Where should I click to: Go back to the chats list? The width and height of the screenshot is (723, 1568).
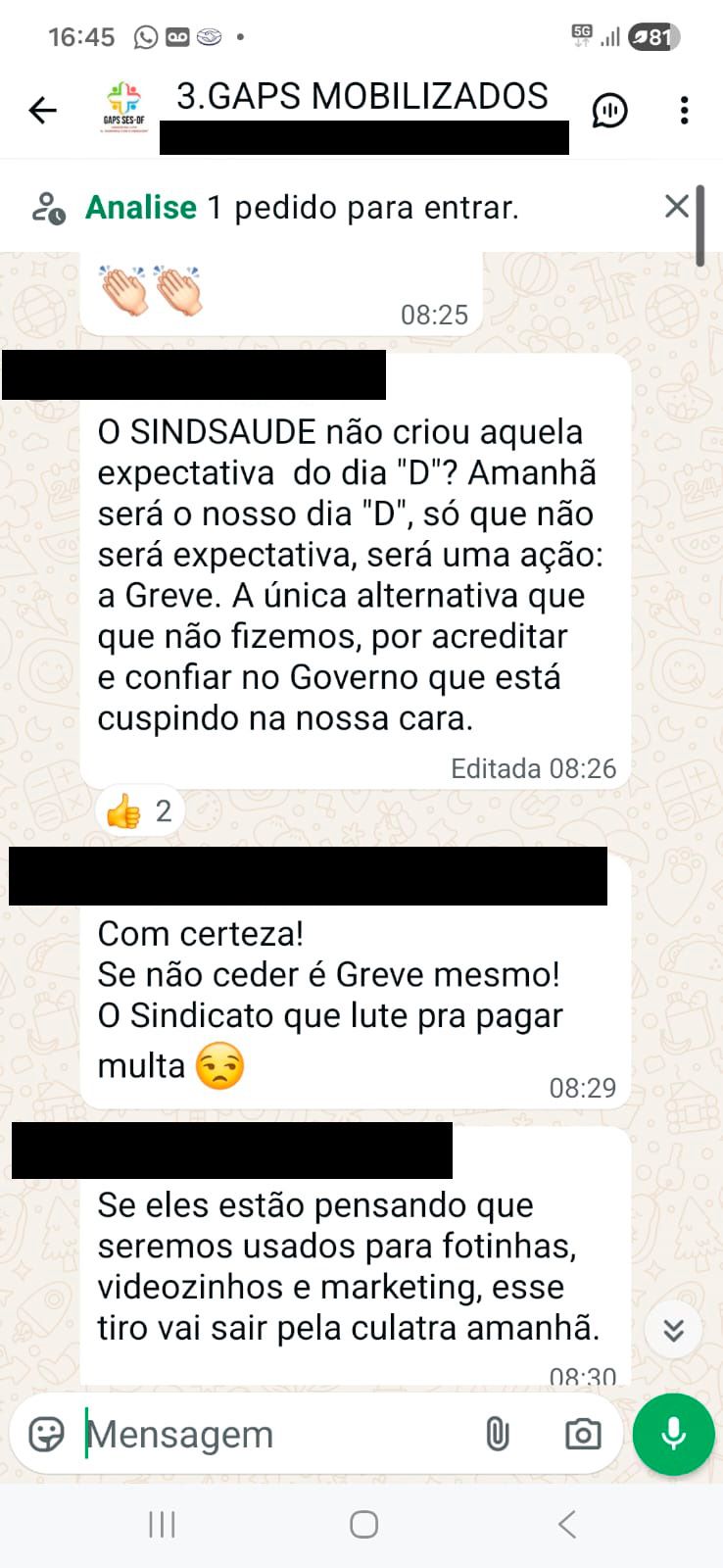click(43, 111)
